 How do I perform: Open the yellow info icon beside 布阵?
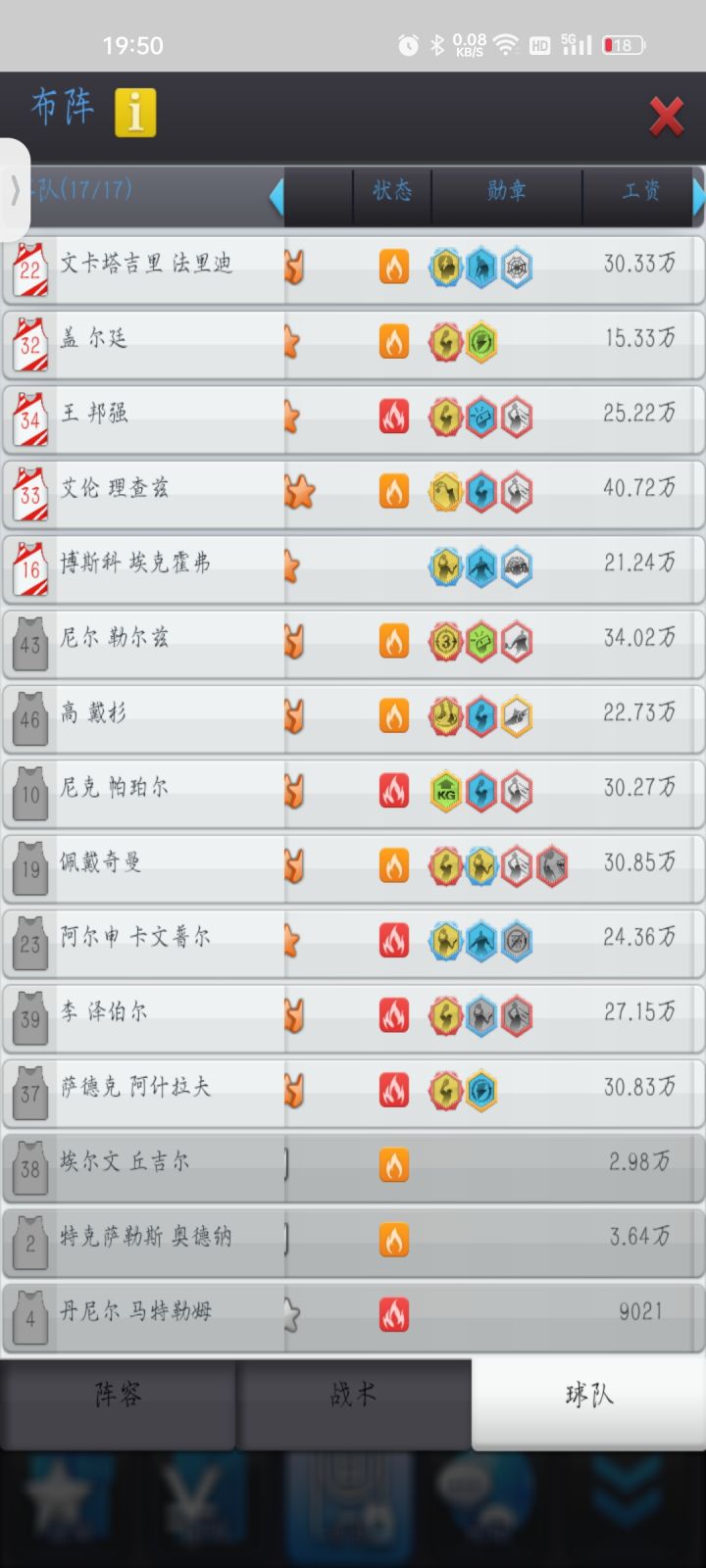[135, 113]
